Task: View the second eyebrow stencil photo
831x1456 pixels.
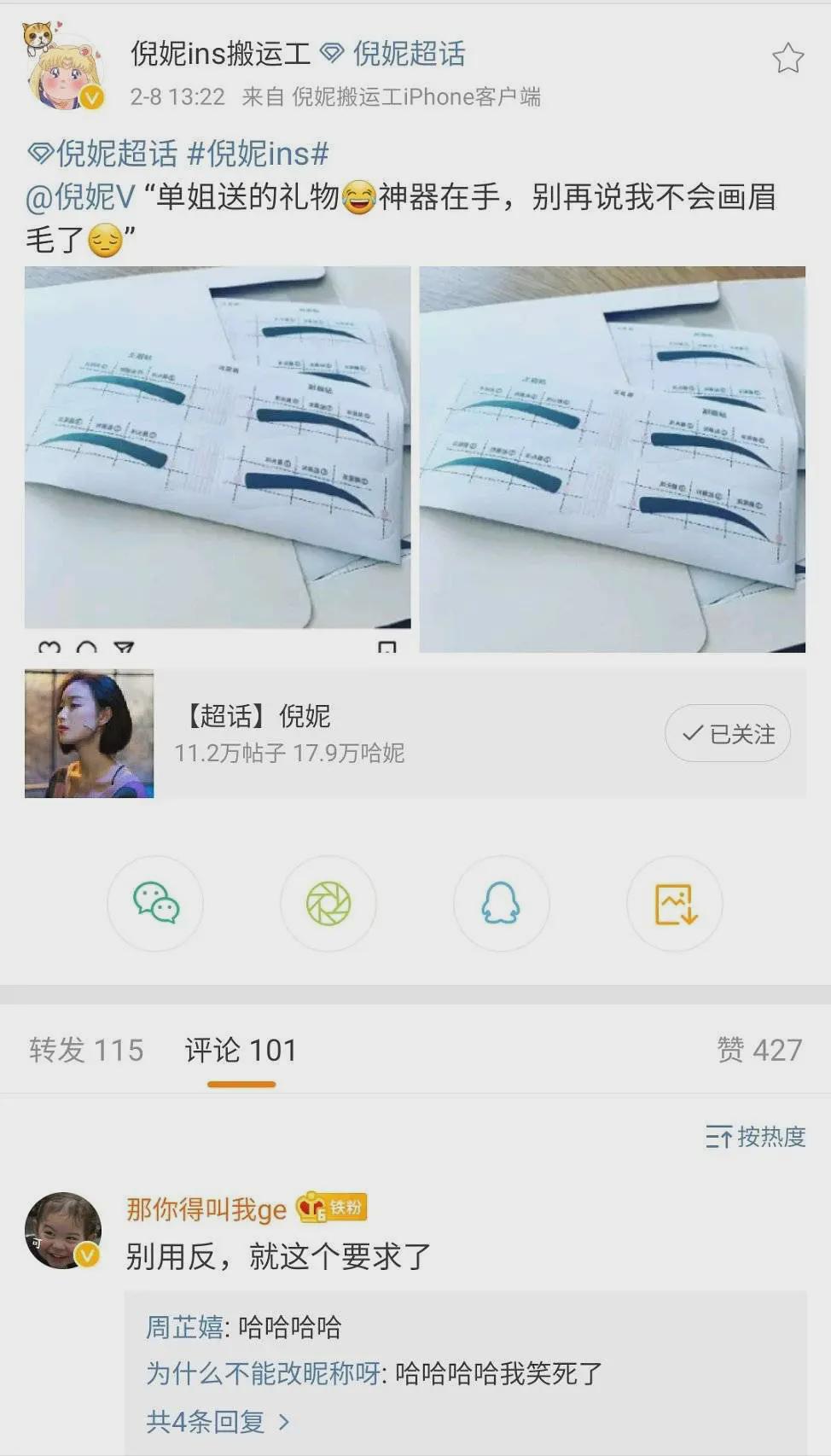Action: pos(612,459)
